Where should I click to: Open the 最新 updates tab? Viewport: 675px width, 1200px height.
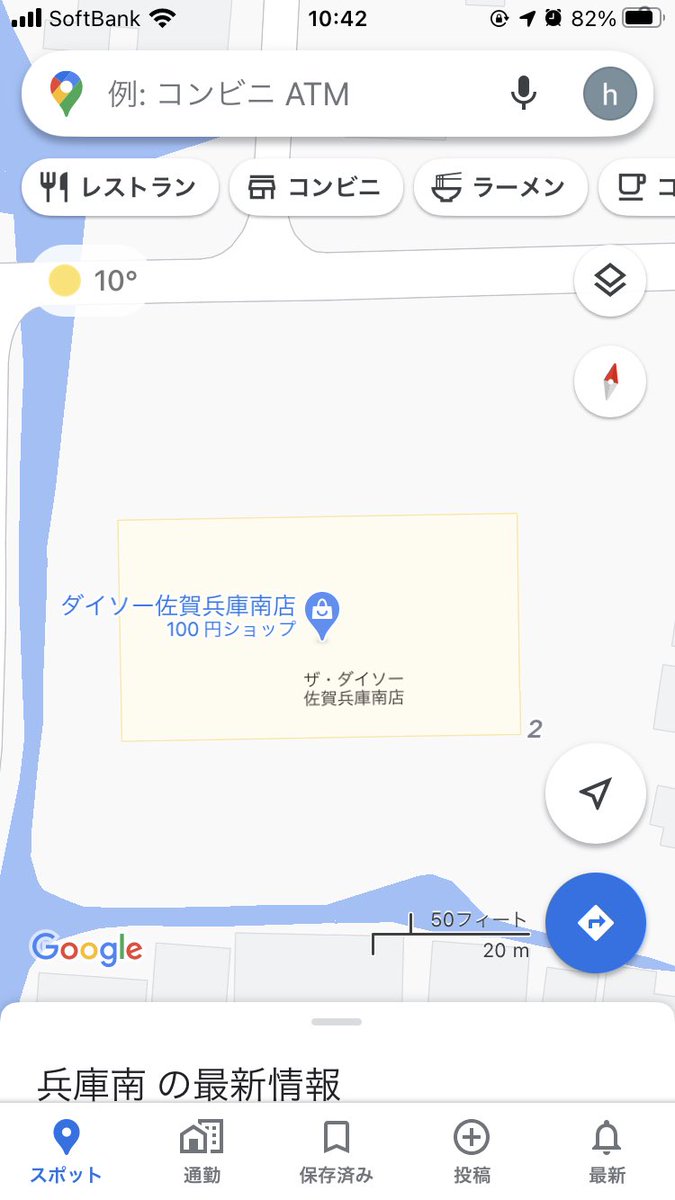tap(607, 1151)
